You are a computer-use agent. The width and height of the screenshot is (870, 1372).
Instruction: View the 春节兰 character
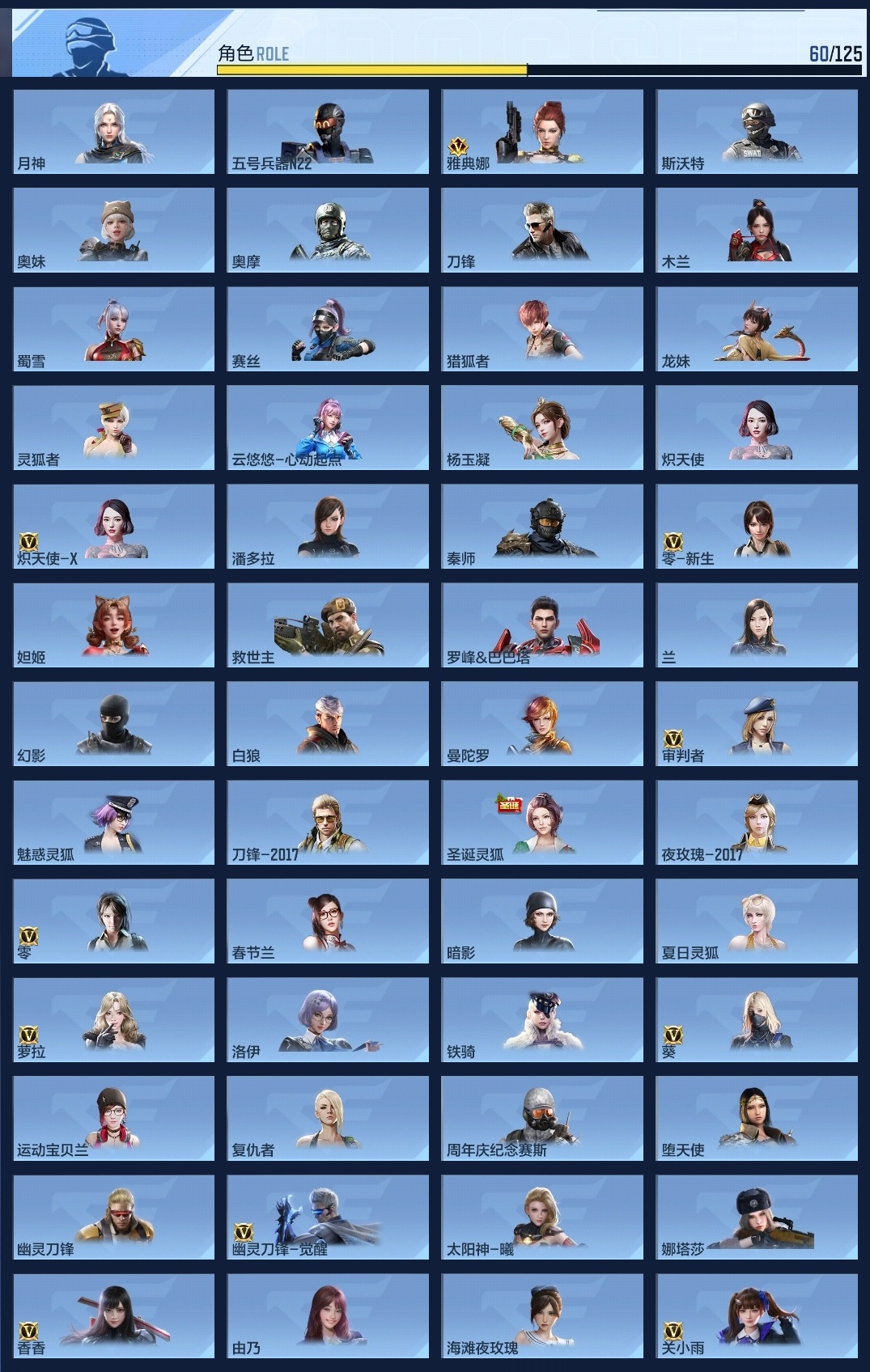328,921
